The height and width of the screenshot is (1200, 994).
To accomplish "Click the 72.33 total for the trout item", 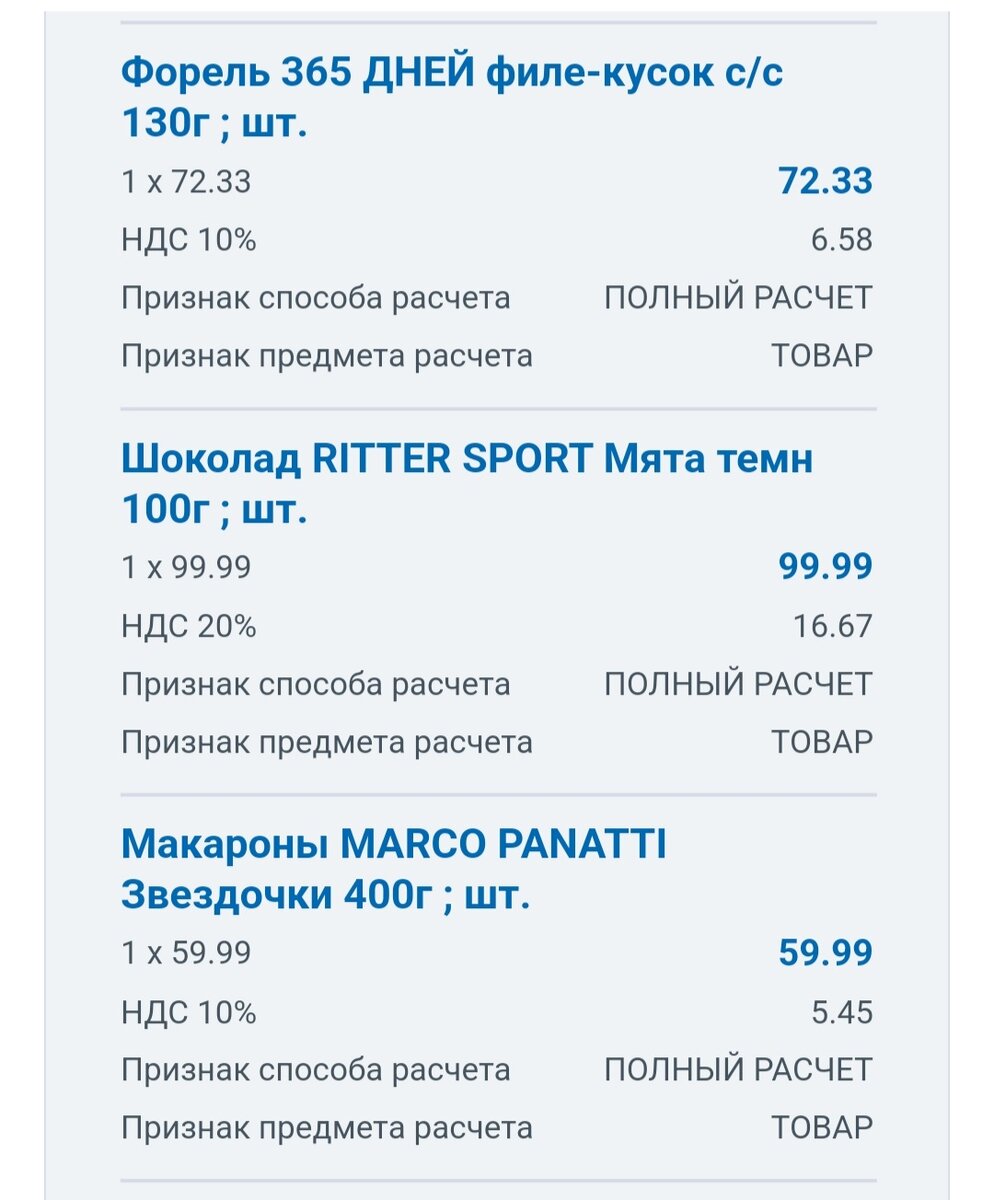I will click(x=826, y=182).
